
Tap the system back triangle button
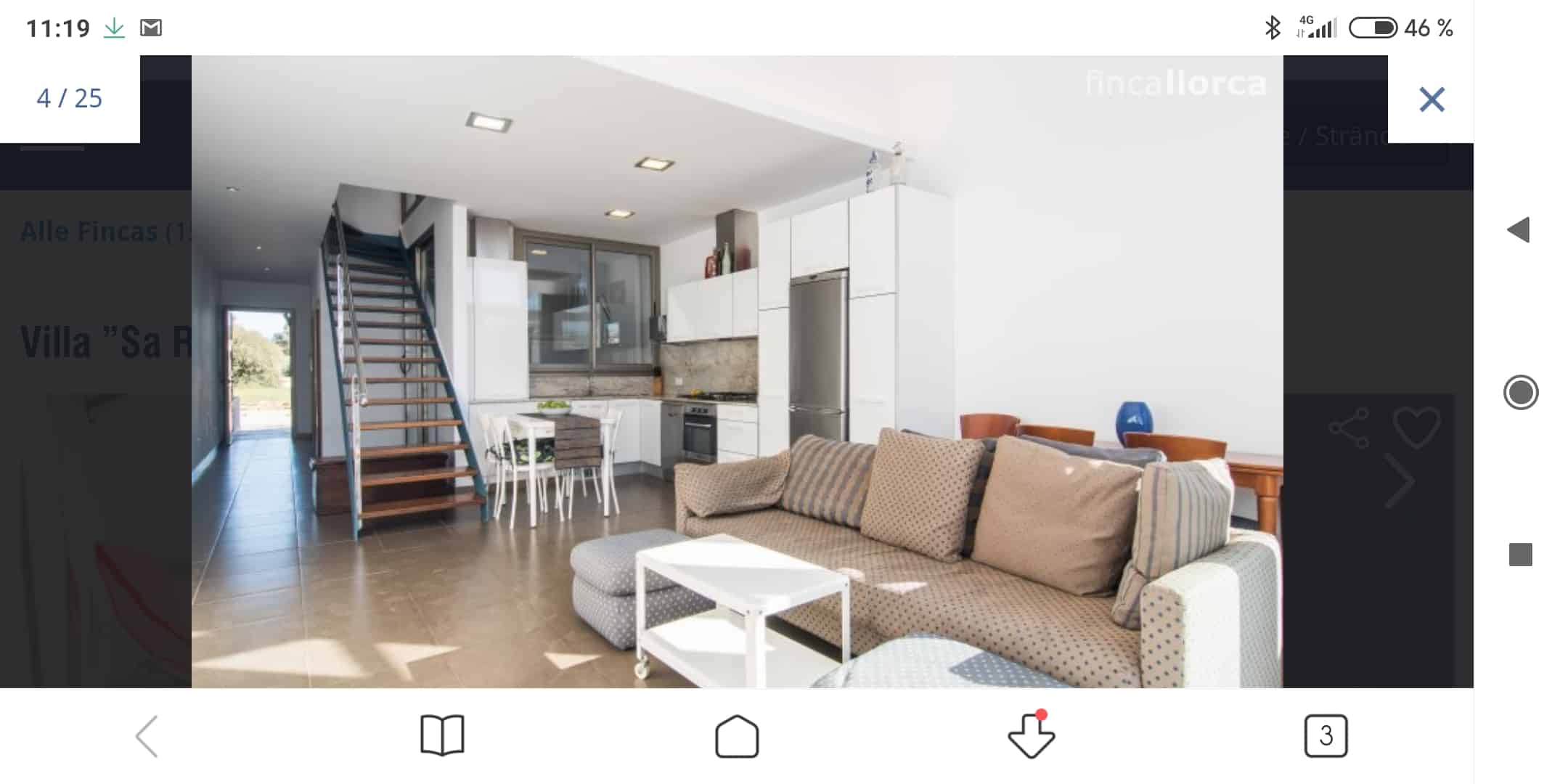(1519, 230)
